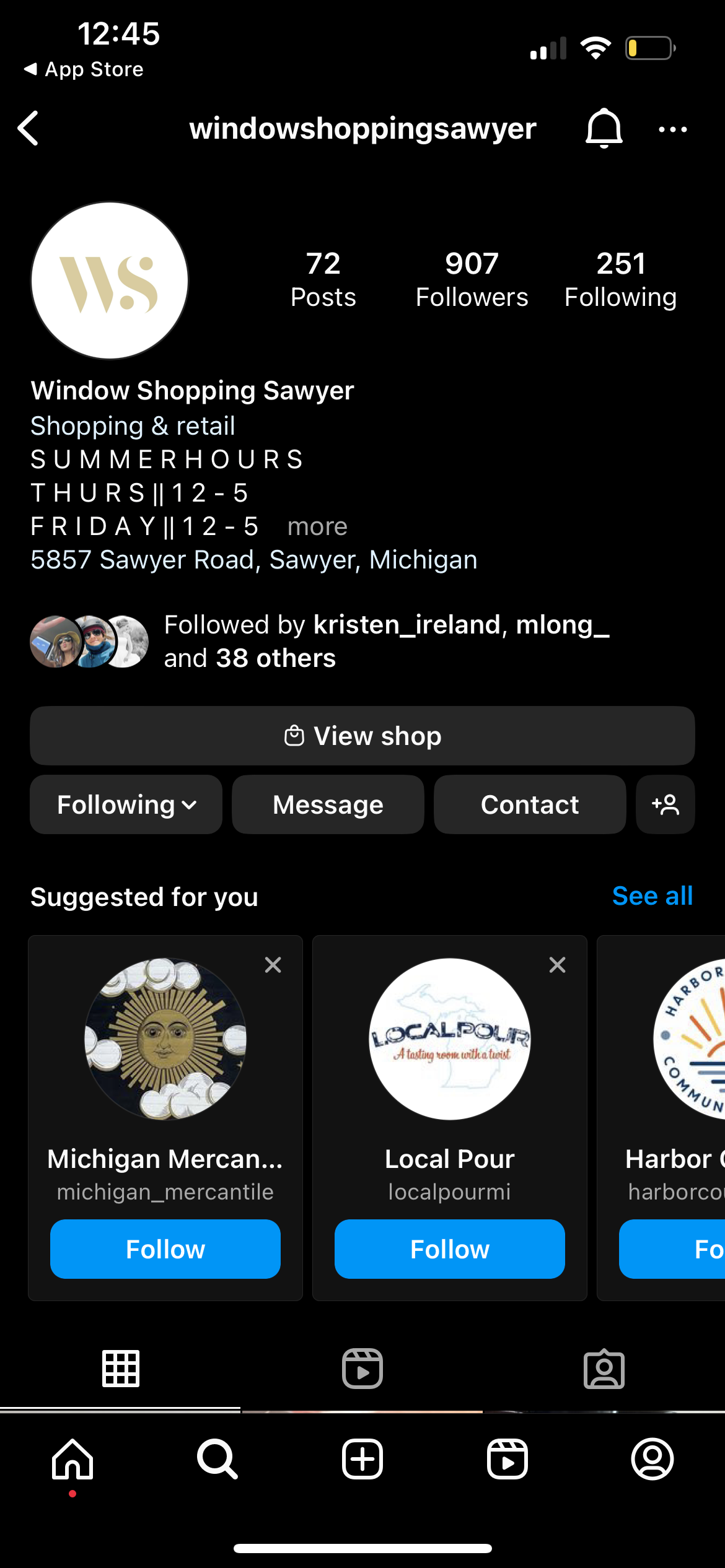
Task: Open the 907 Followers list
Action: [472, 280]
